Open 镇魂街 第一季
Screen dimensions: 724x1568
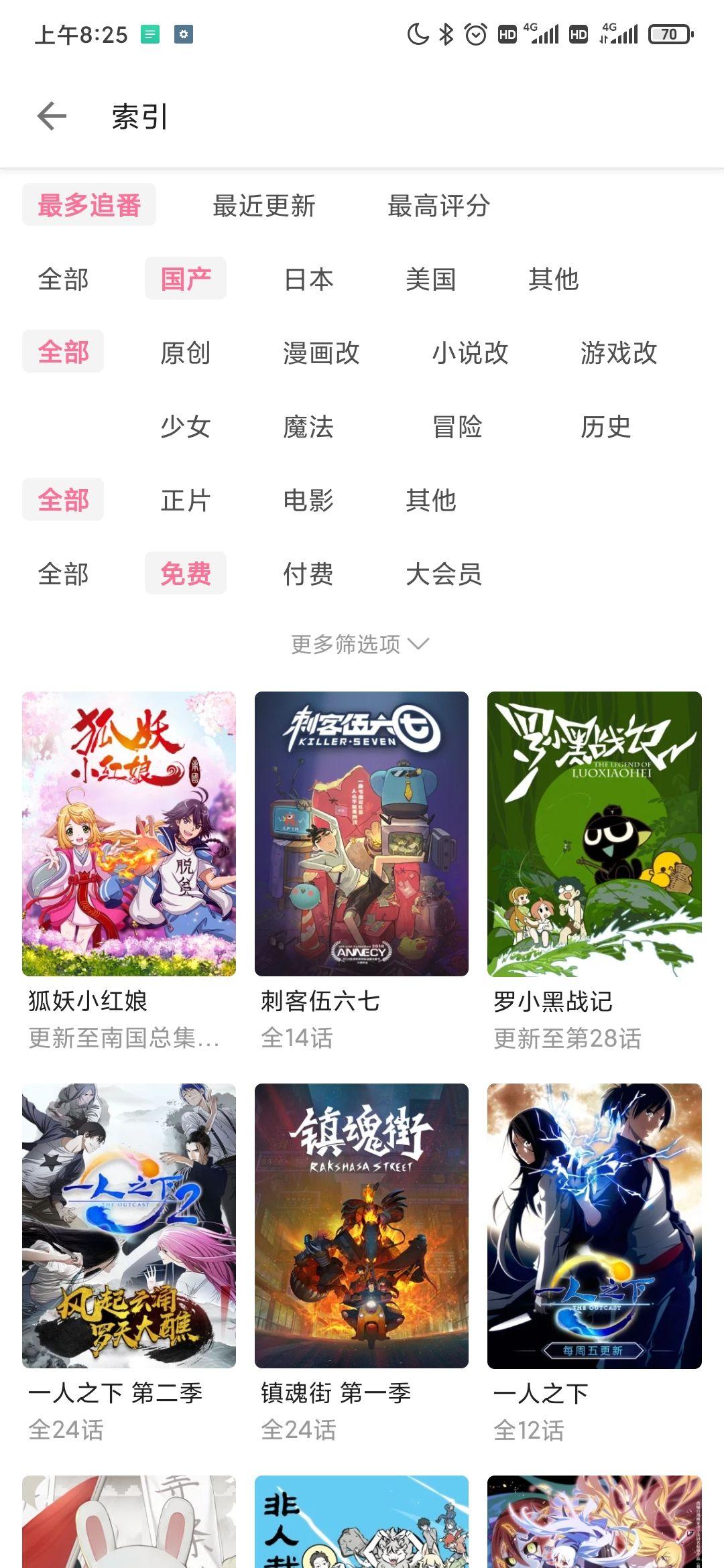(x=361, y=1226)
